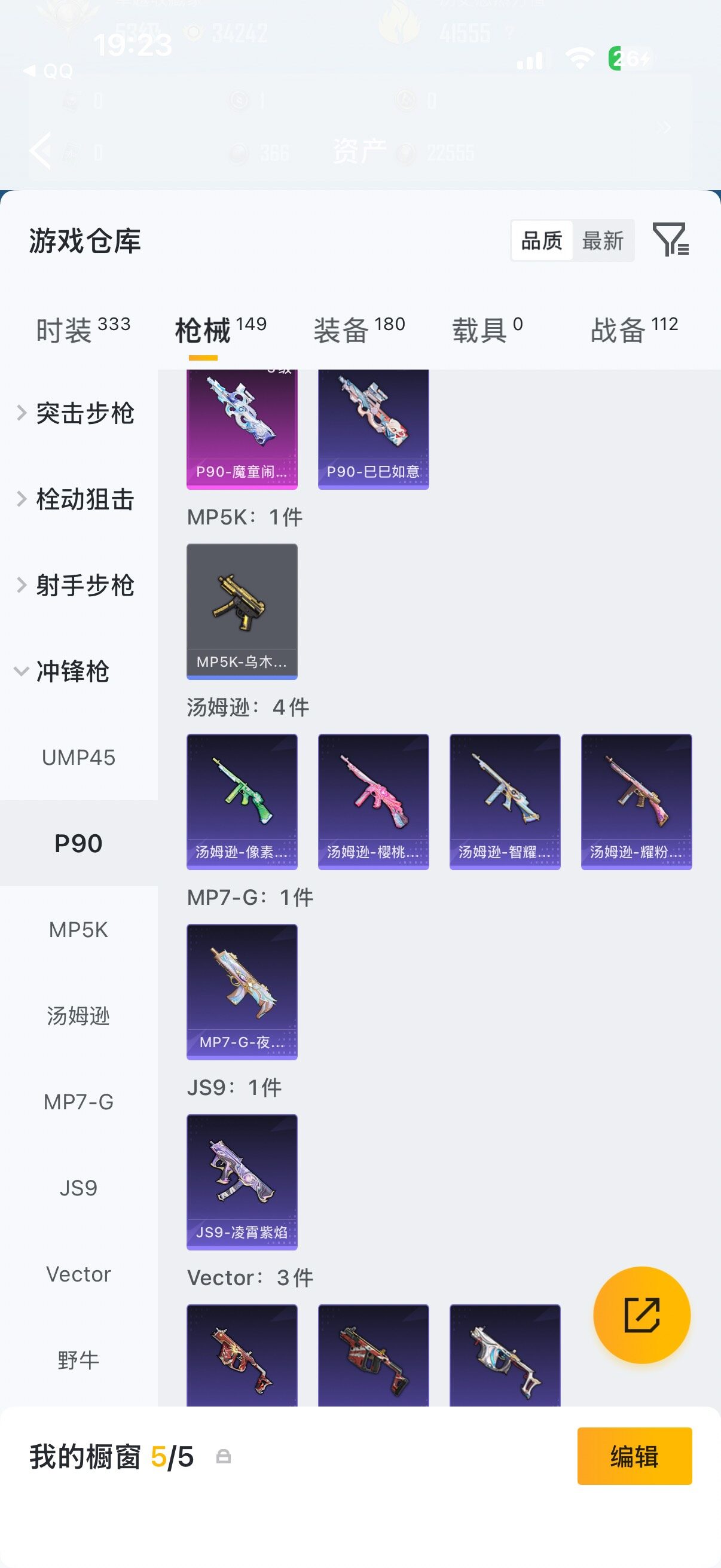Select the 品质 sort option

[x=542, y=240]
